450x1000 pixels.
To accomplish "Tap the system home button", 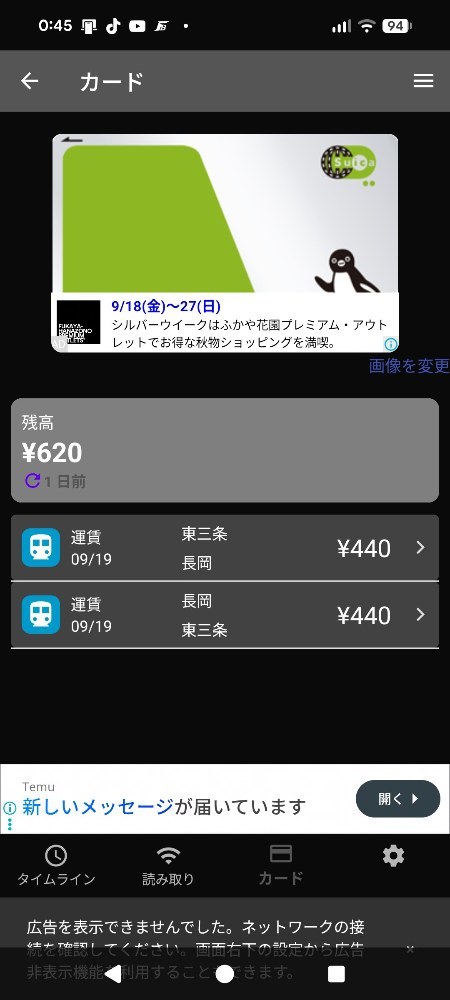I will (224, 974).
